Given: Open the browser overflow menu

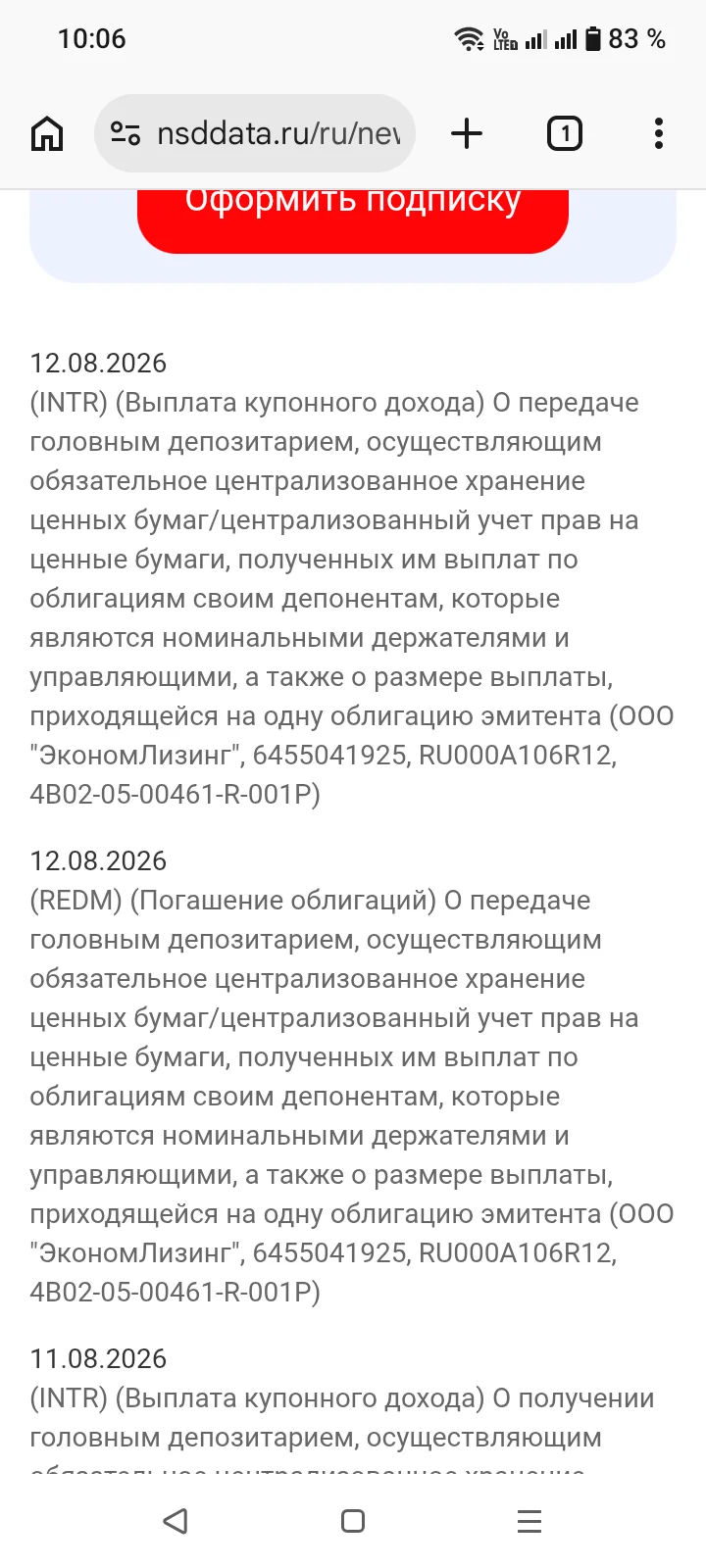Looking at the screenshot, I should 659,133.
